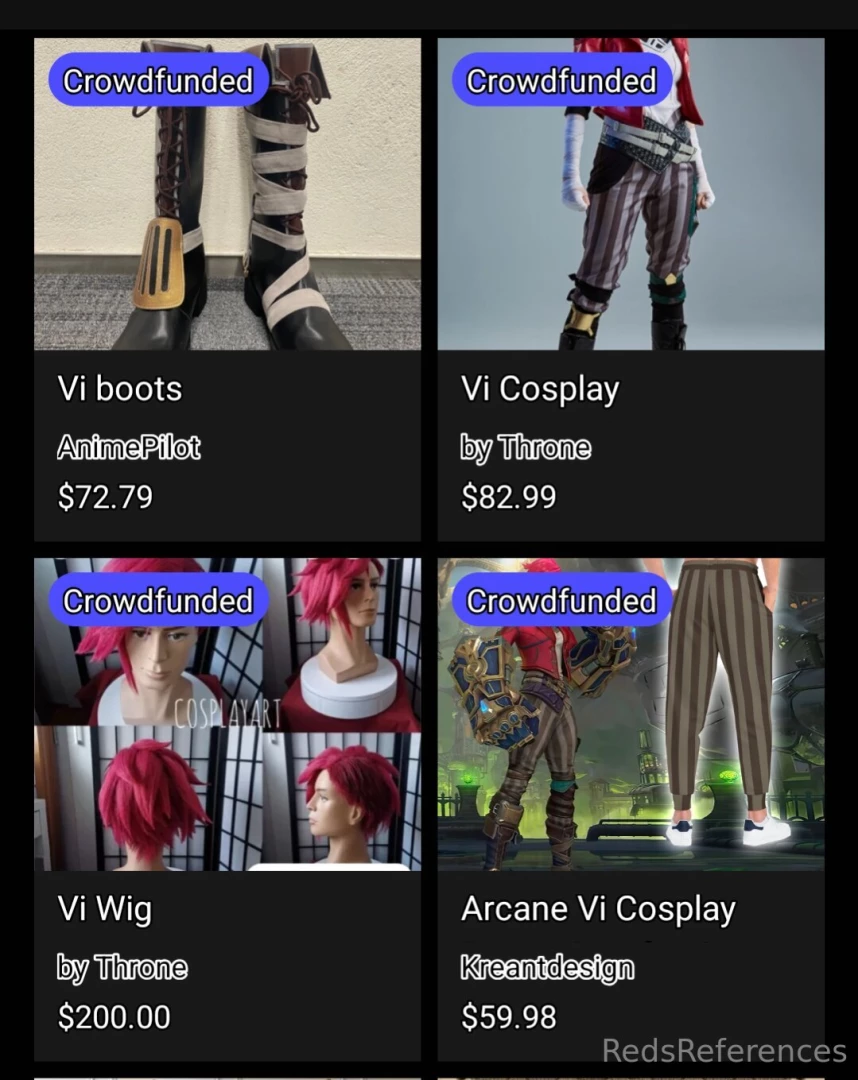Open the Vi Wig item for $200.00
858x1080 pixels.
click(227, 810)
